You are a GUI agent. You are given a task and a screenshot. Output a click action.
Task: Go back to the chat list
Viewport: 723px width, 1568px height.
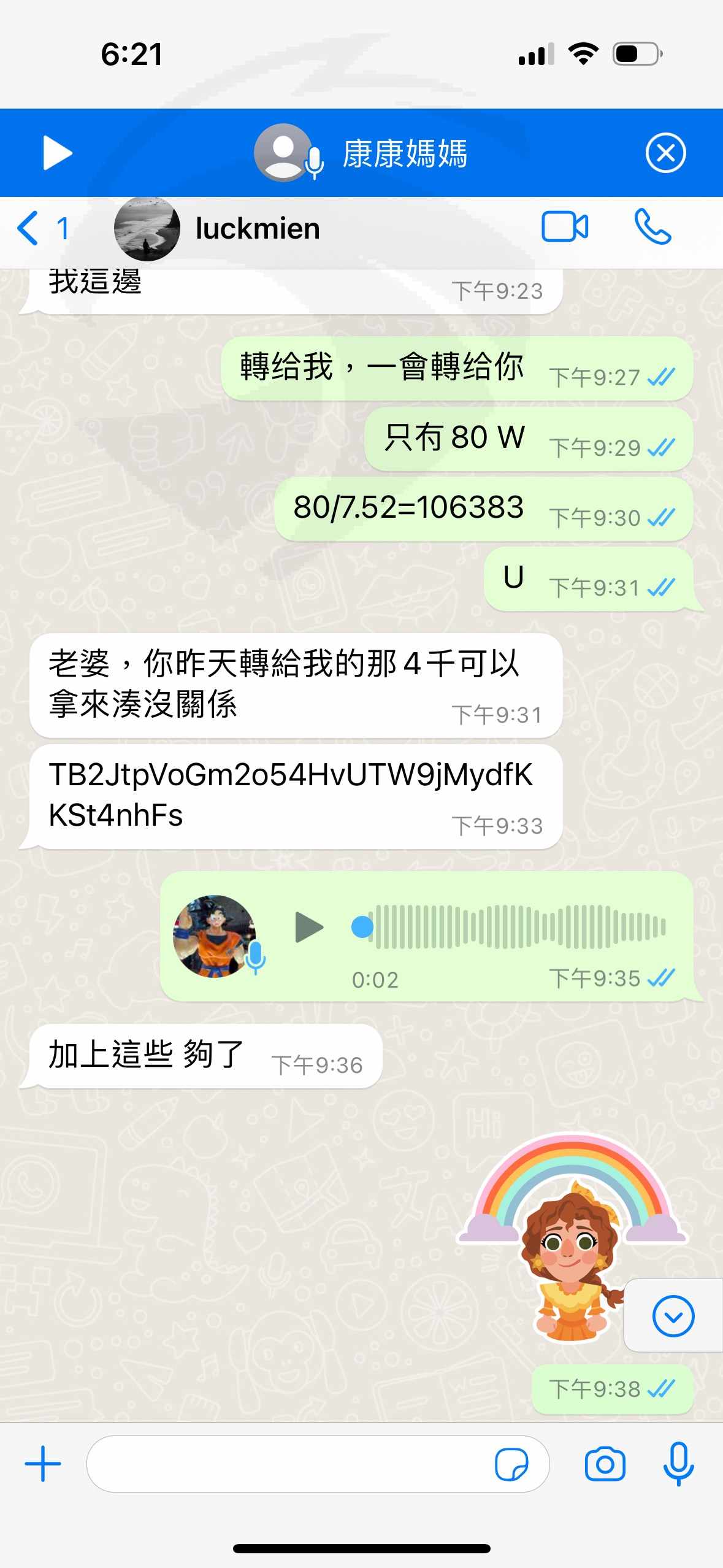pyautogui.click(x=42, y=228)
